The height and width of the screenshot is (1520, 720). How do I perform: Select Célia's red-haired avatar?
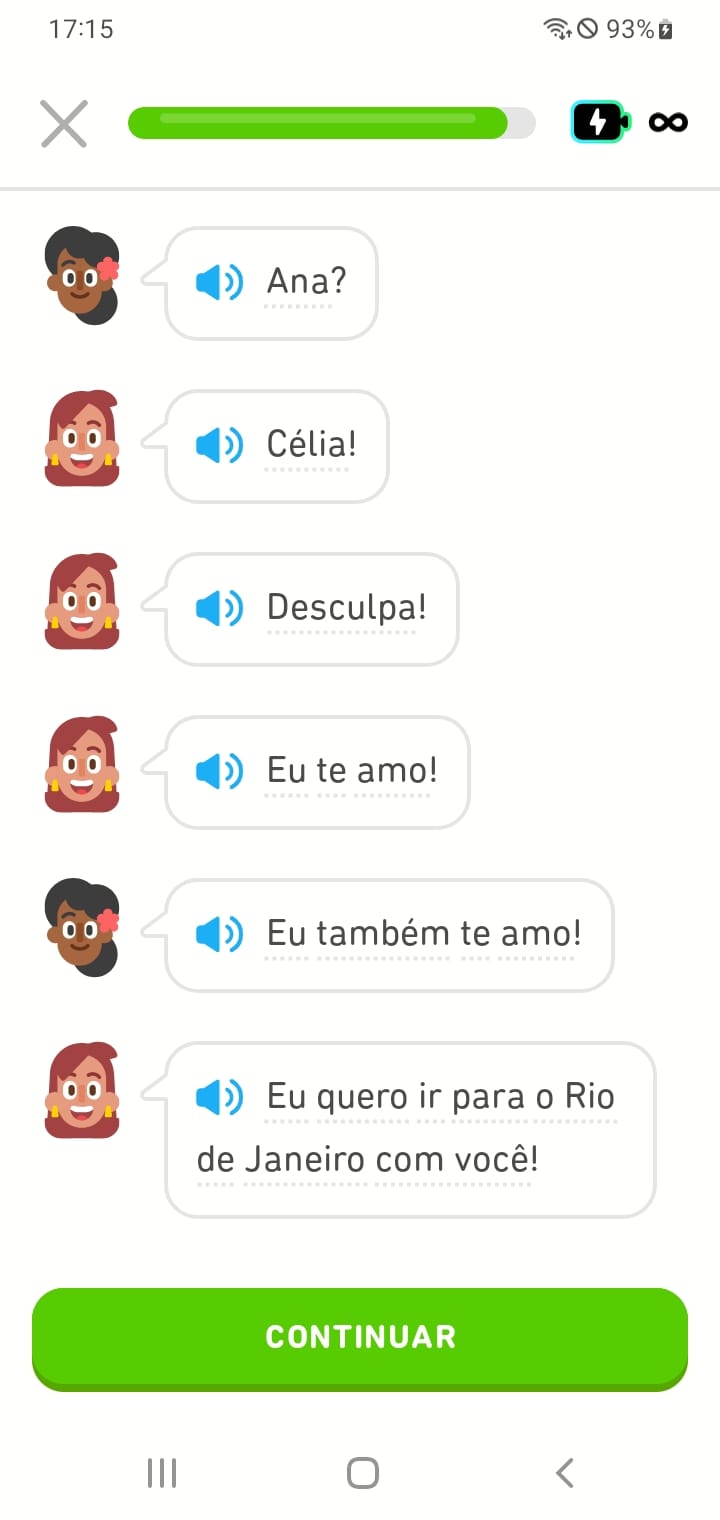tap(83, 446)
